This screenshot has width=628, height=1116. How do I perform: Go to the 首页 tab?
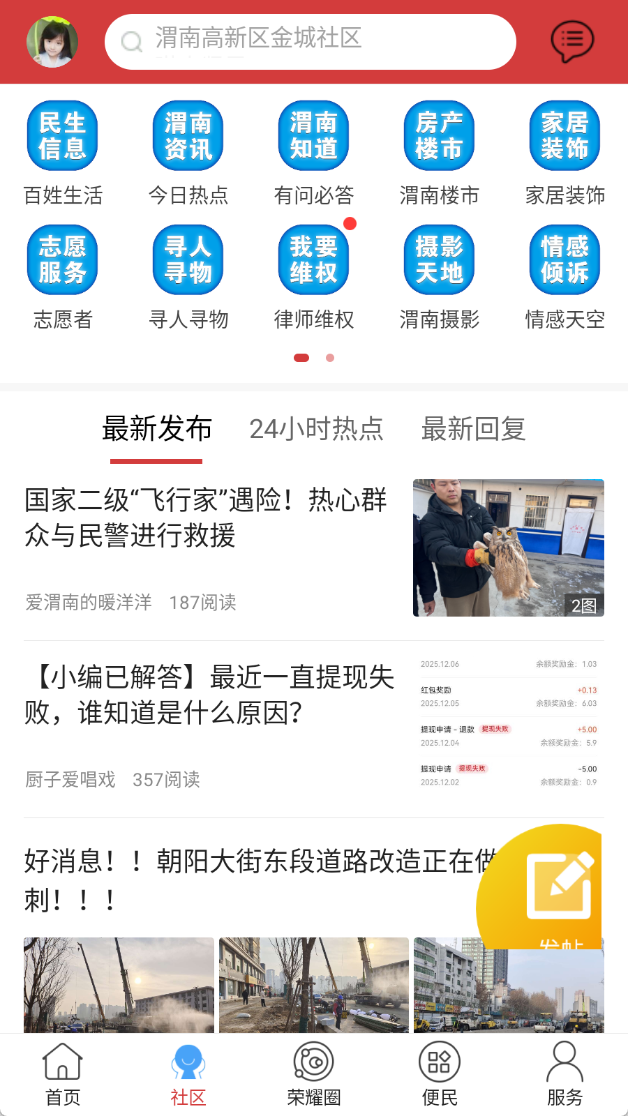(x=62, y=1073)
